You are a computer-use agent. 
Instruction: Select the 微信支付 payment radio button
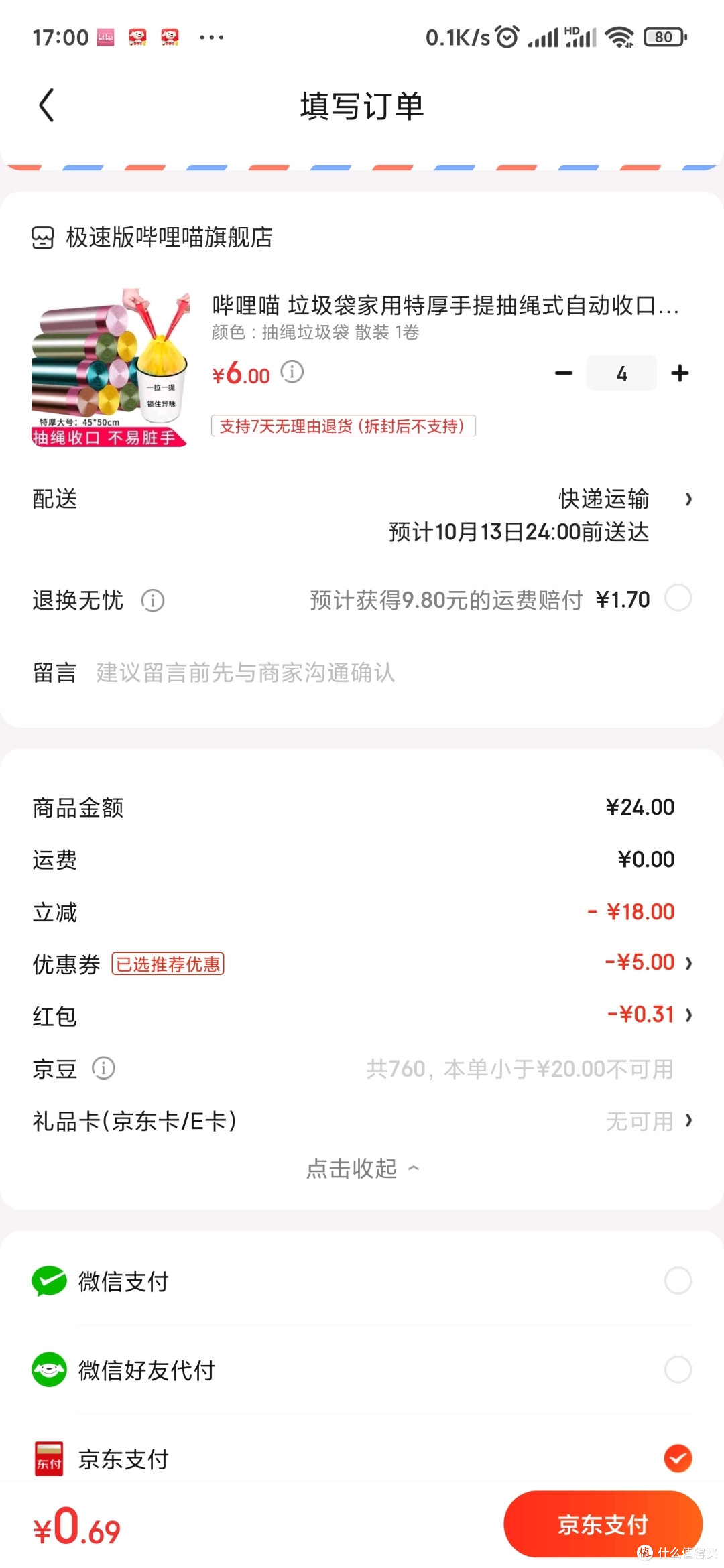[x=679, y=1280]
